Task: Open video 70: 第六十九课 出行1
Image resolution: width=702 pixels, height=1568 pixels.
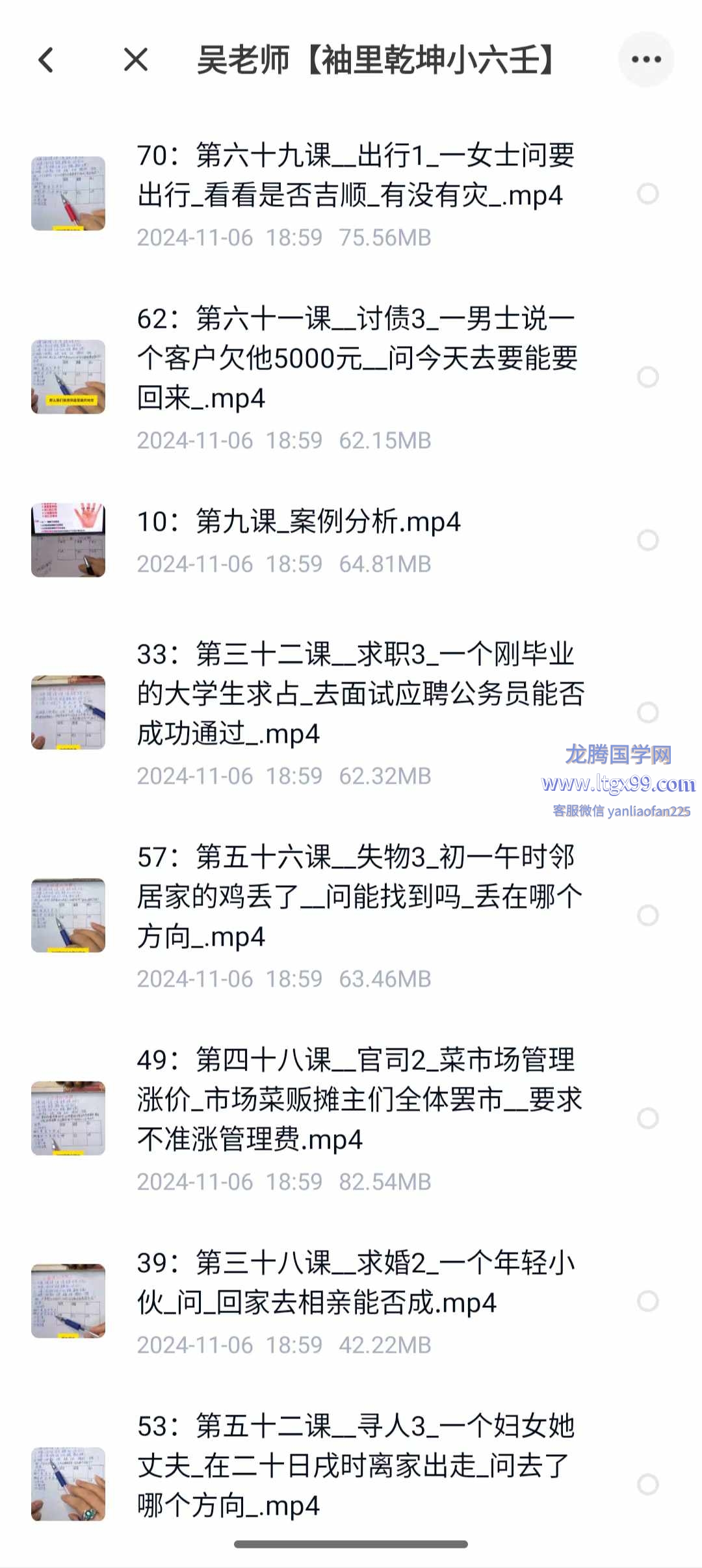Action: [x=355, y=176]
